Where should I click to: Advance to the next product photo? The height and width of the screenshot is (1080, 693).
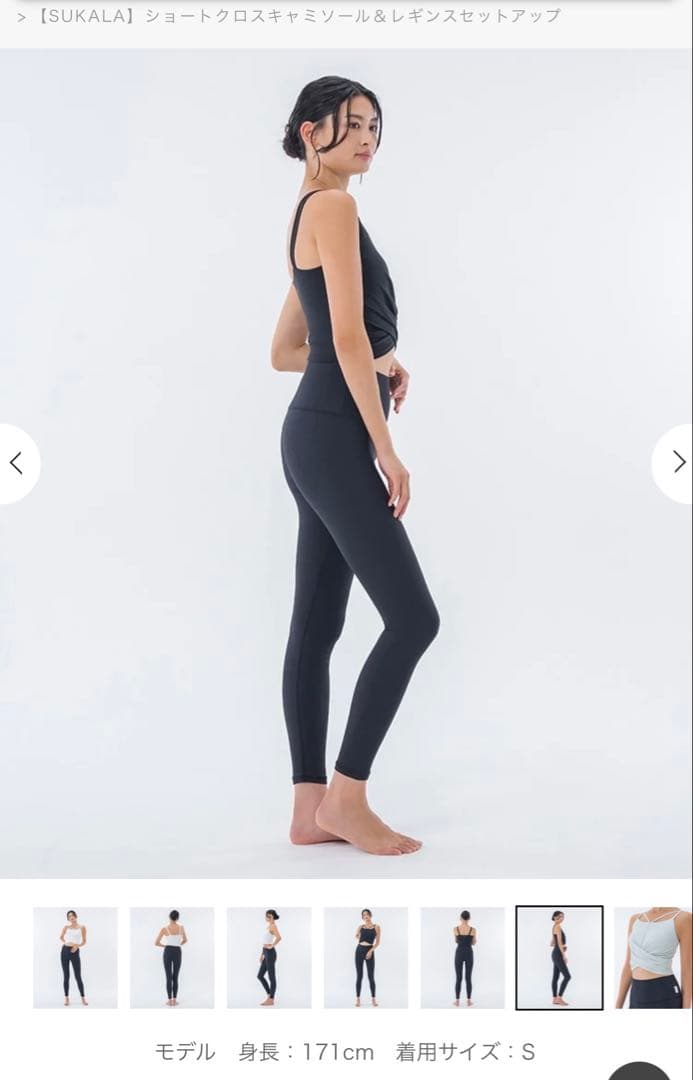pyautogui.click(x=677, y=463)
